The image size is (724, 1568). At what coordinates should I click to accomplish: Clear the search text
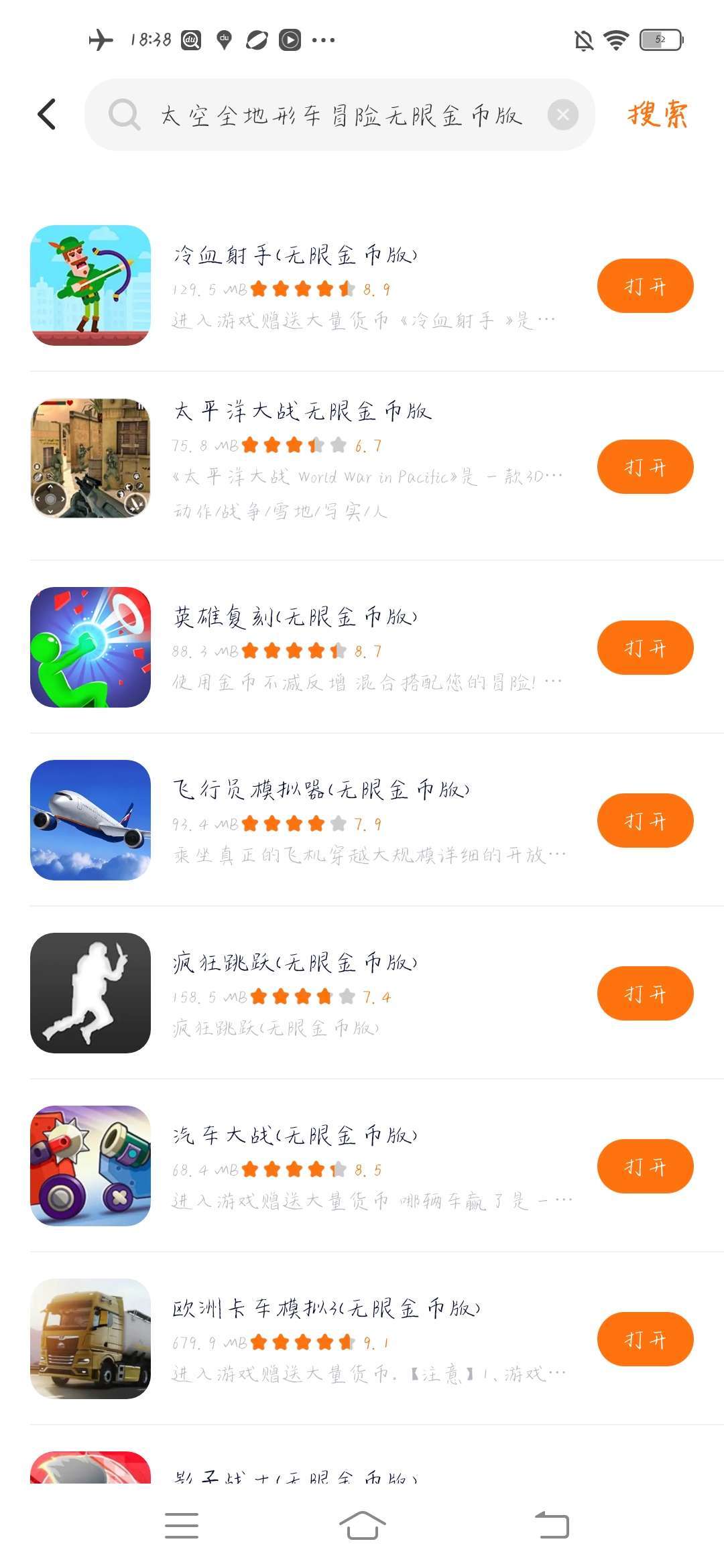(562, 115)
